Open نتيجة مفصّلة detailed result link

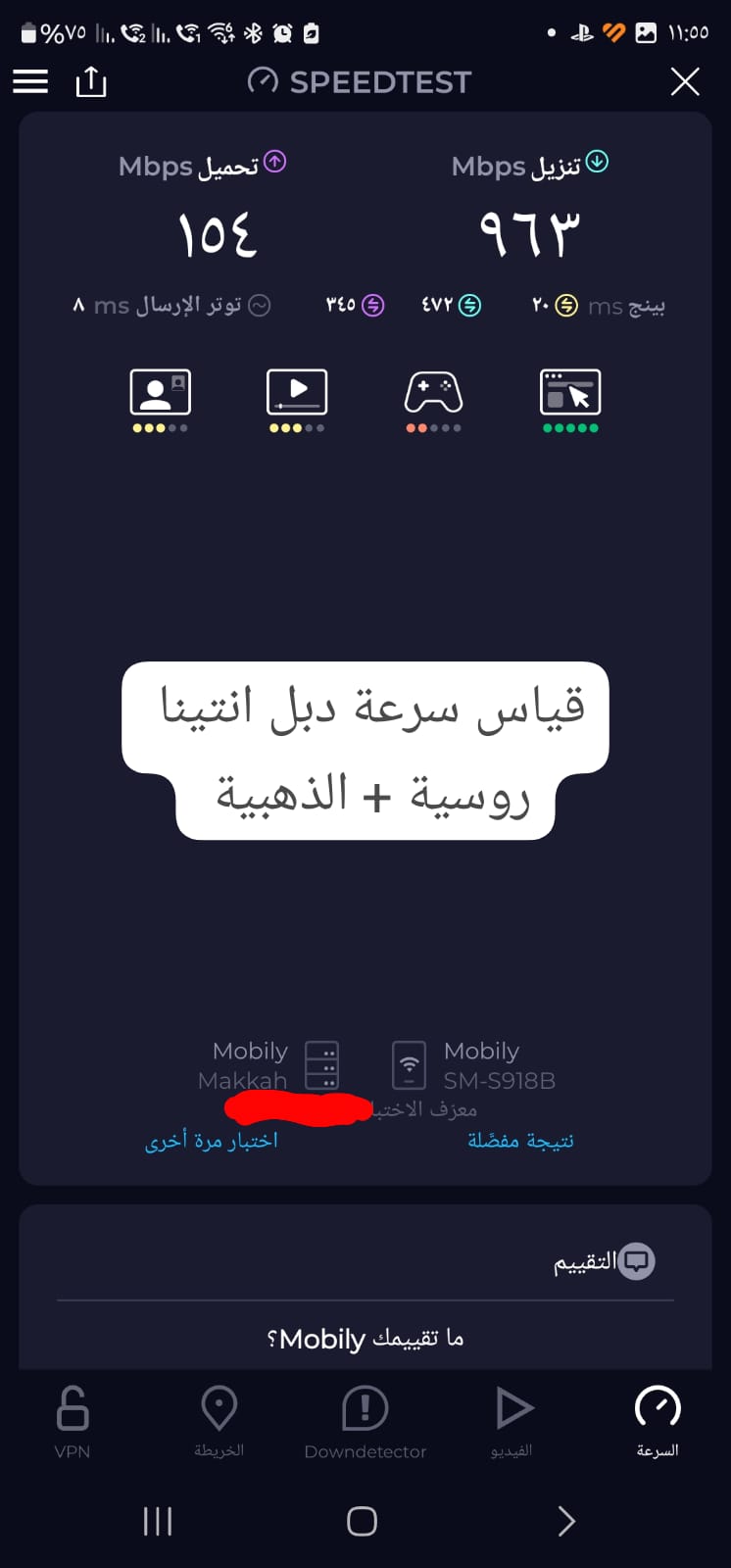coord(520,1140)
